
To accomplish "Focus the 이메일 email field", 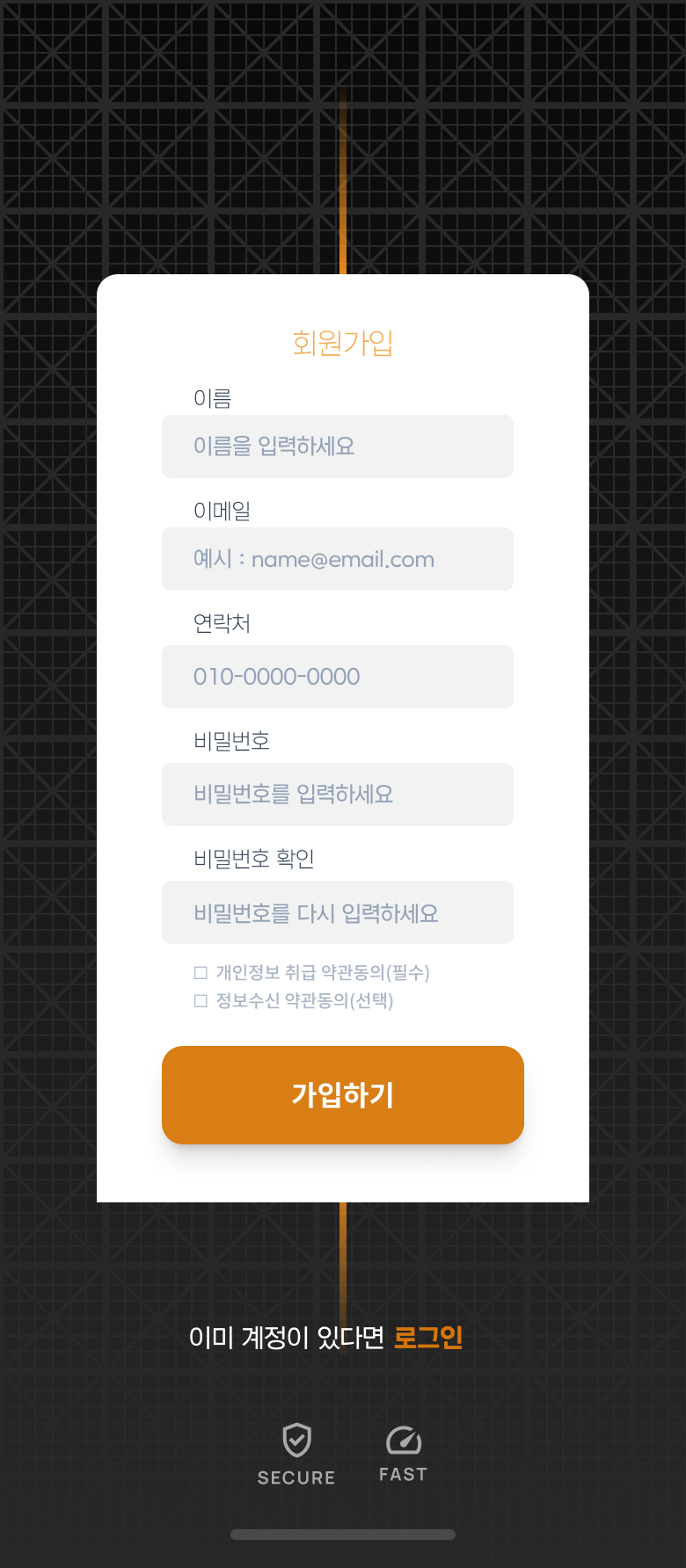I will click(x=338, y=559).
